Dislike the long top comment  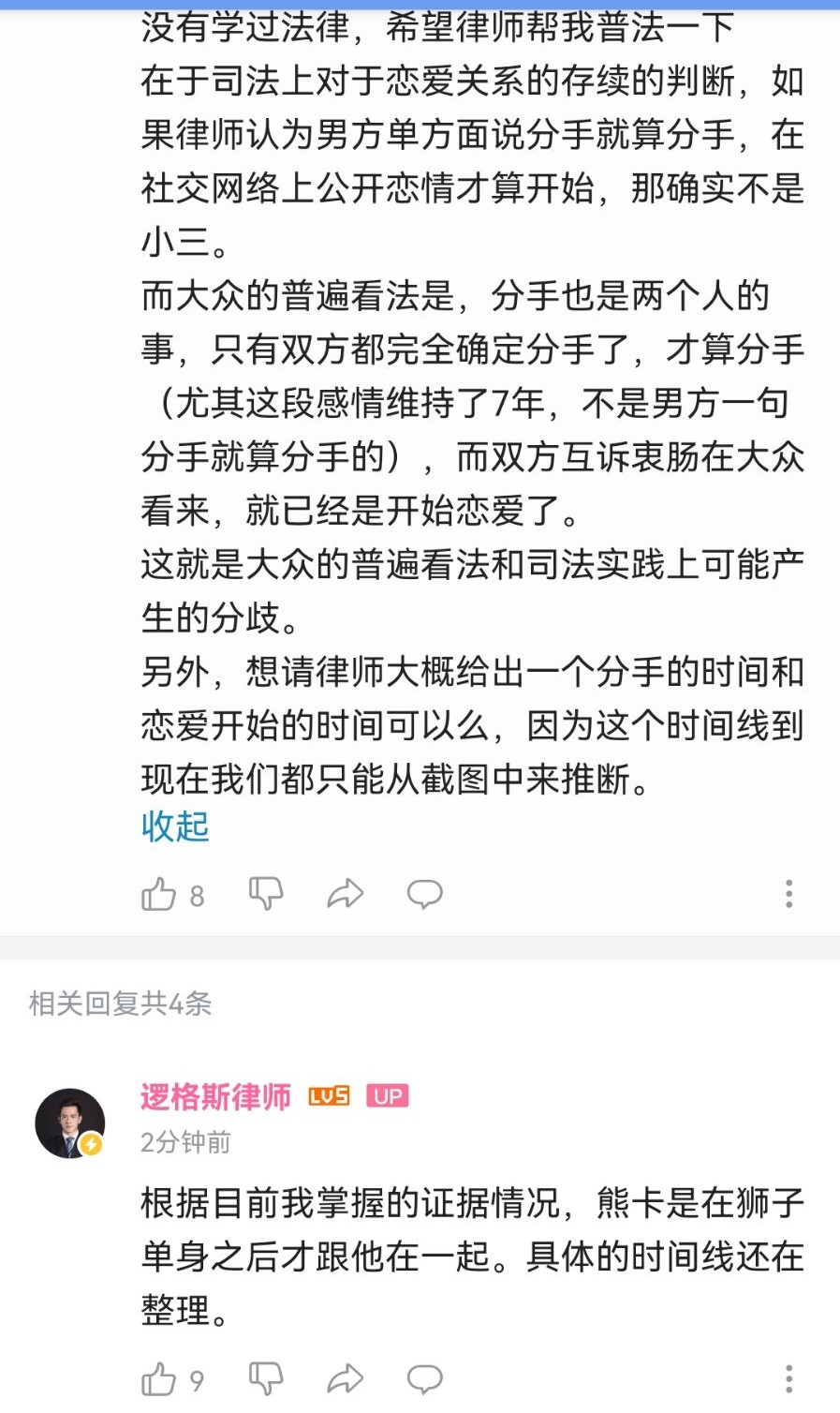coord(266,894)
